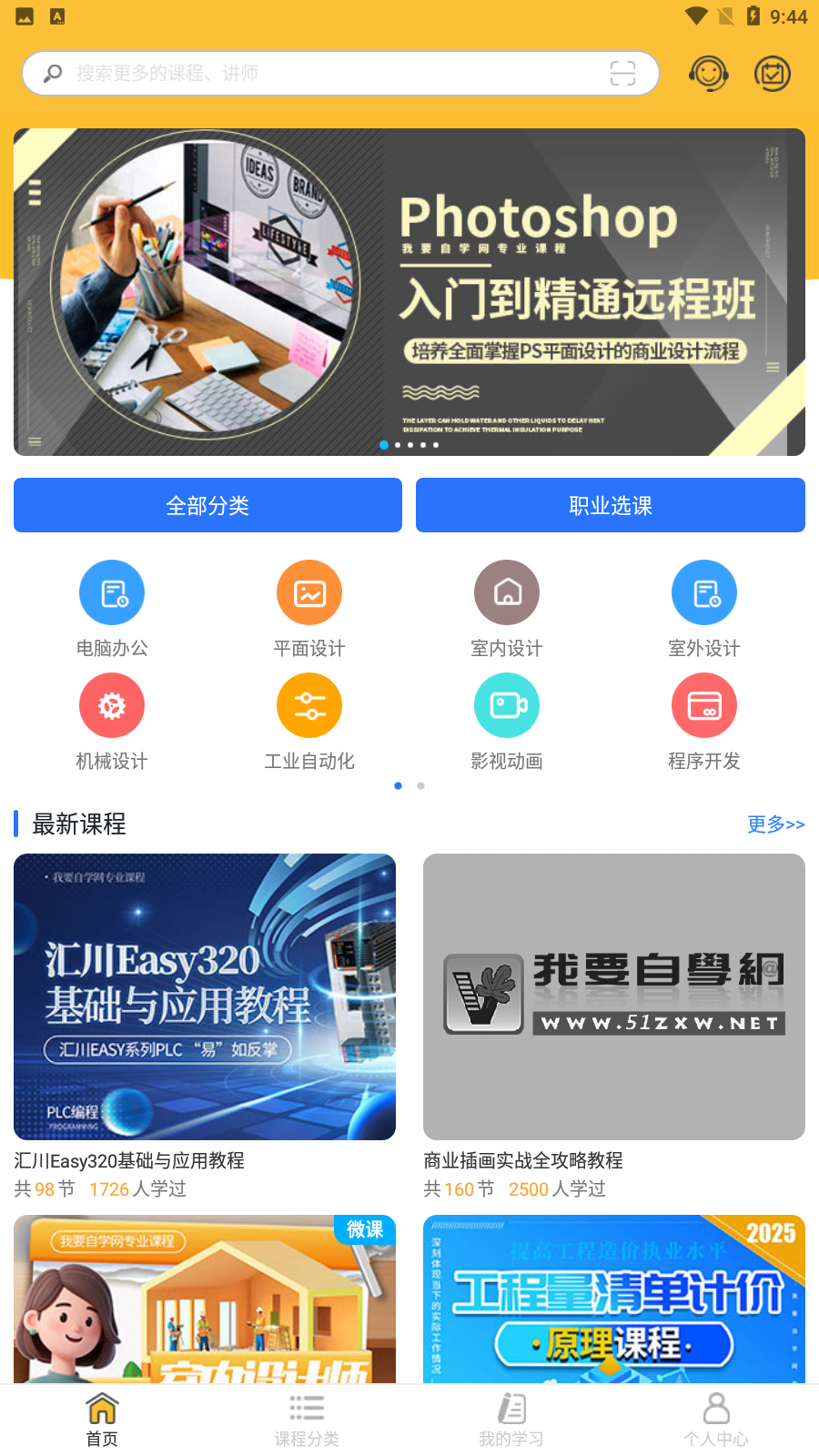Screen dimensions: 819x1456
Task: Switch to the 课程分类 tab
Action: click(307, 1418)
